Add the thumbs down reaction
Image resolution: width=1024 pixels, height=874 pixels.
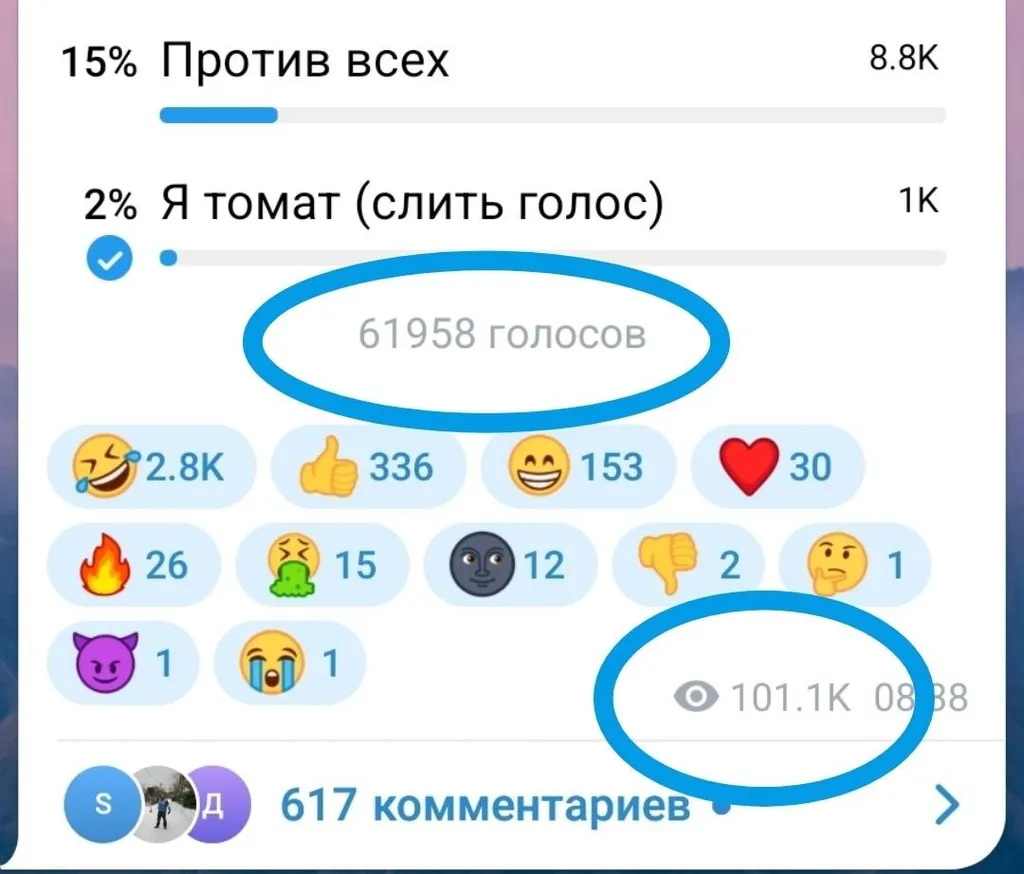point(688,565)
